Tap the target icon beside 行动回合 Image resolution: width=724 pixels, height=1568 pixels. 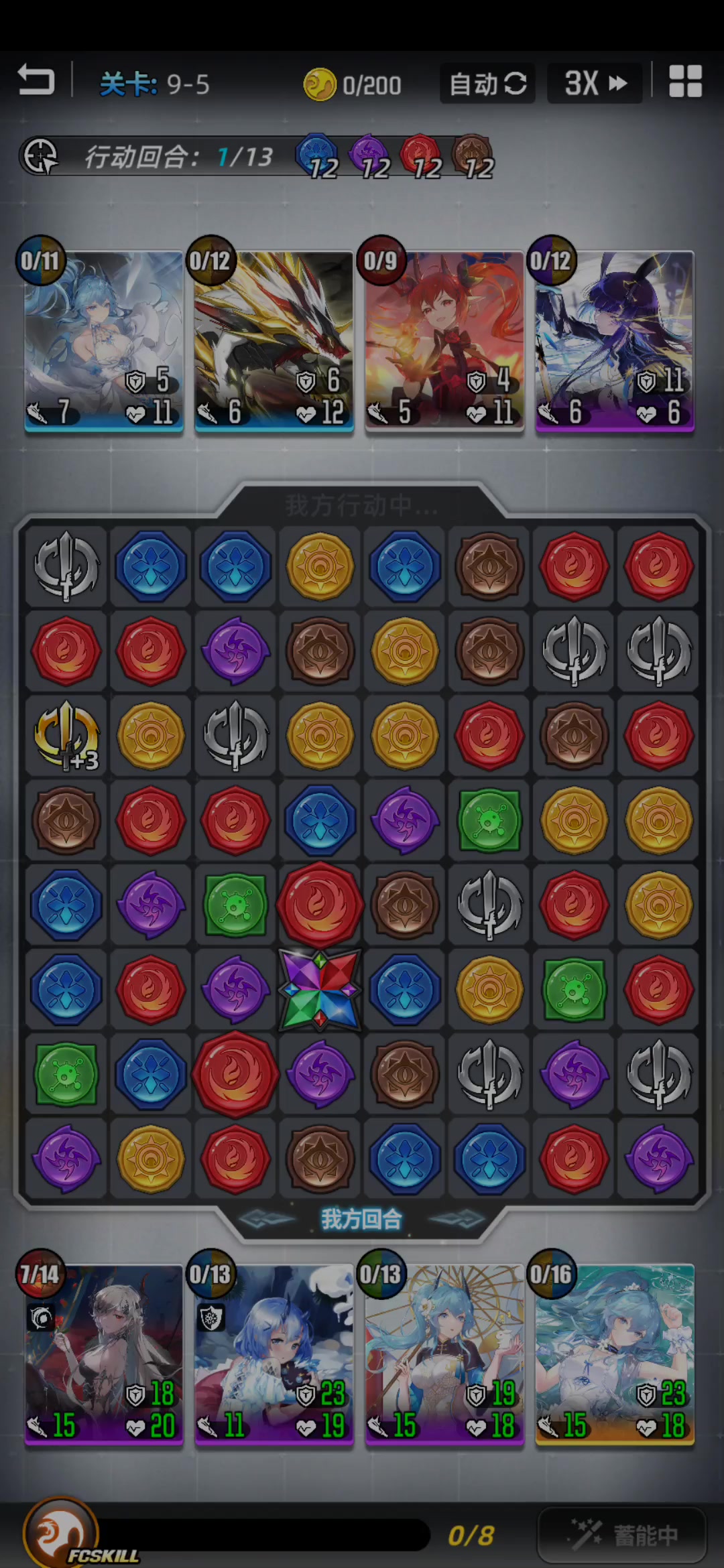[x=41, y=156]
